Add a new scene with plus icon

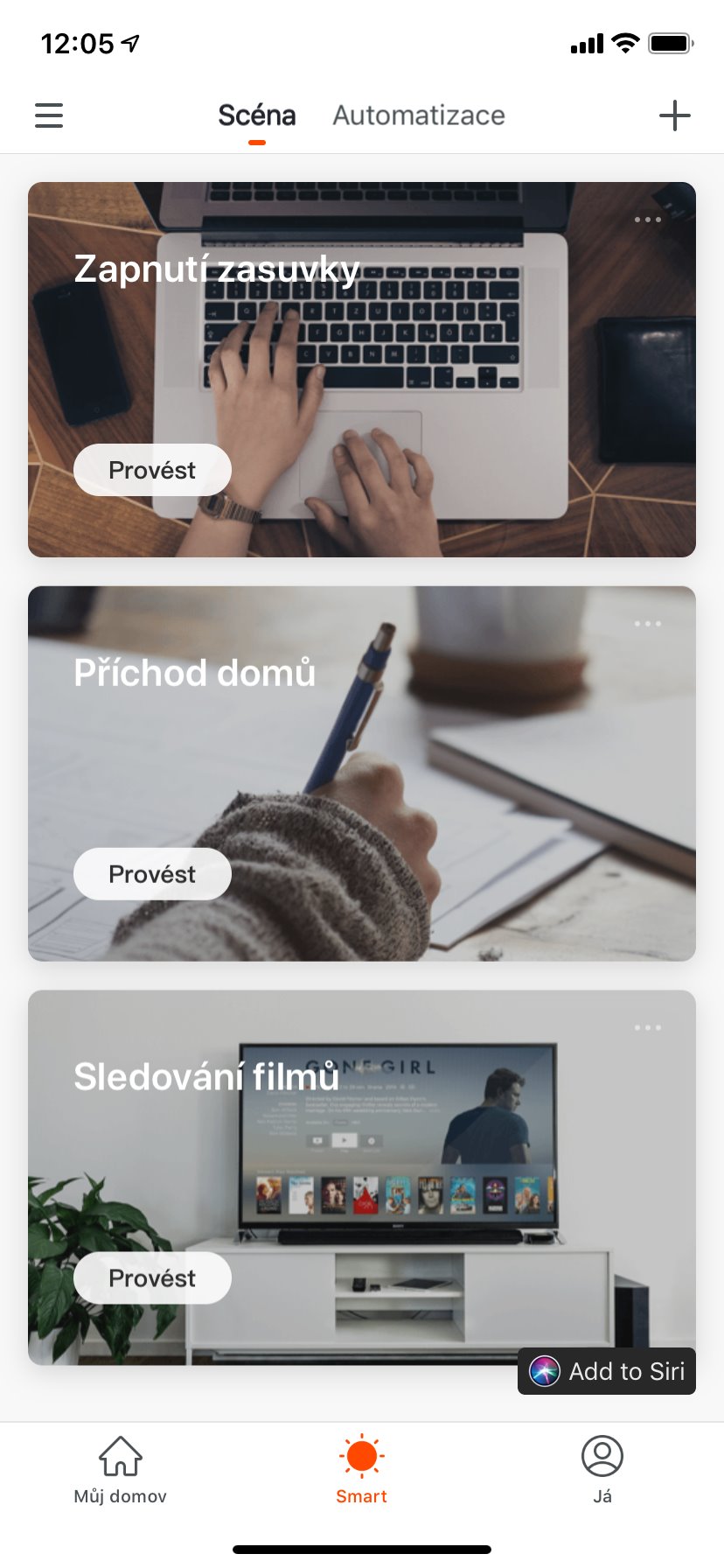674,115
